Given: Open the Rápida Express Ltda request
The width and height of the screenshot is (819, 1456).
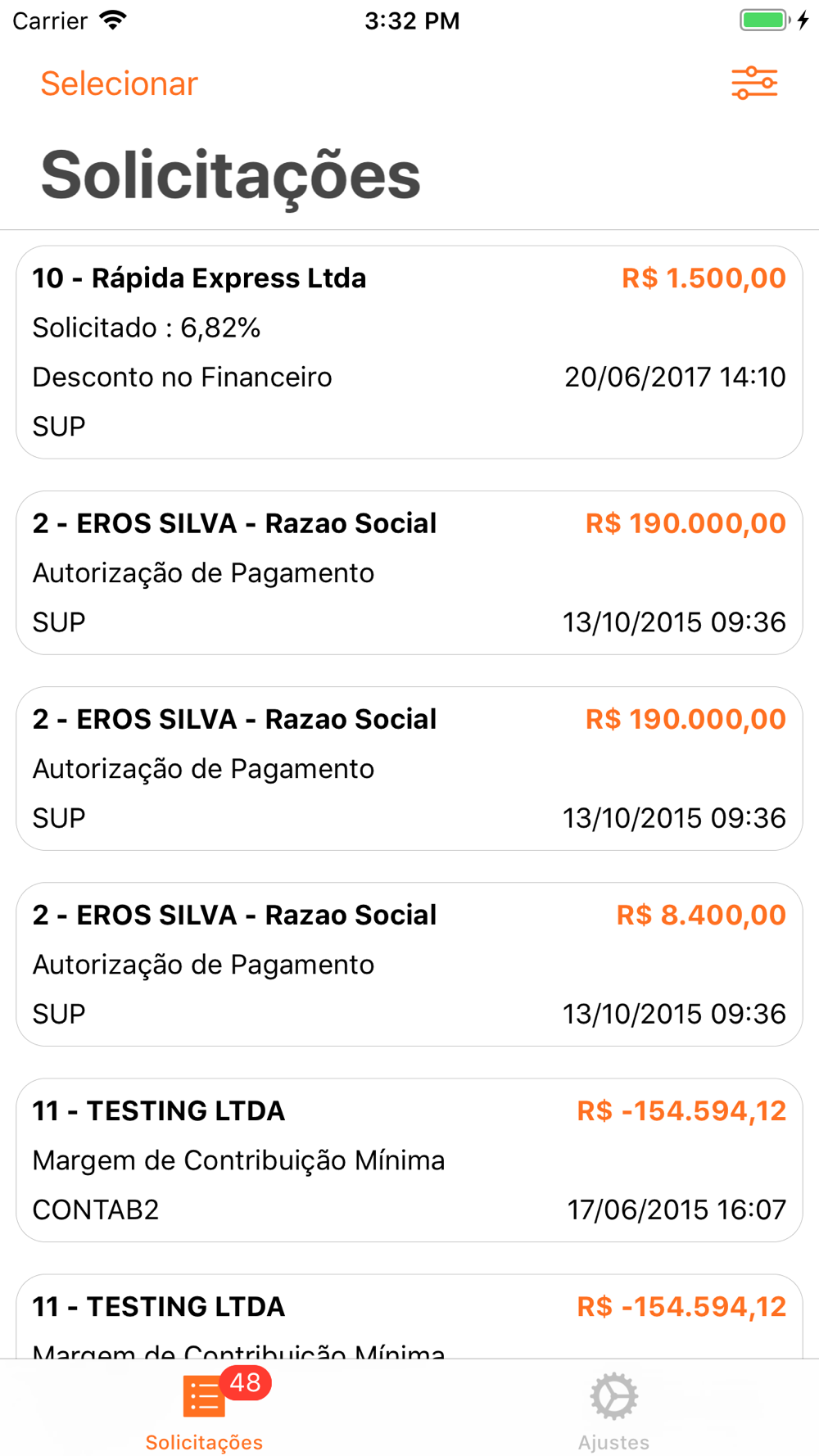Looking at the screenshot, I should [409, 352].
